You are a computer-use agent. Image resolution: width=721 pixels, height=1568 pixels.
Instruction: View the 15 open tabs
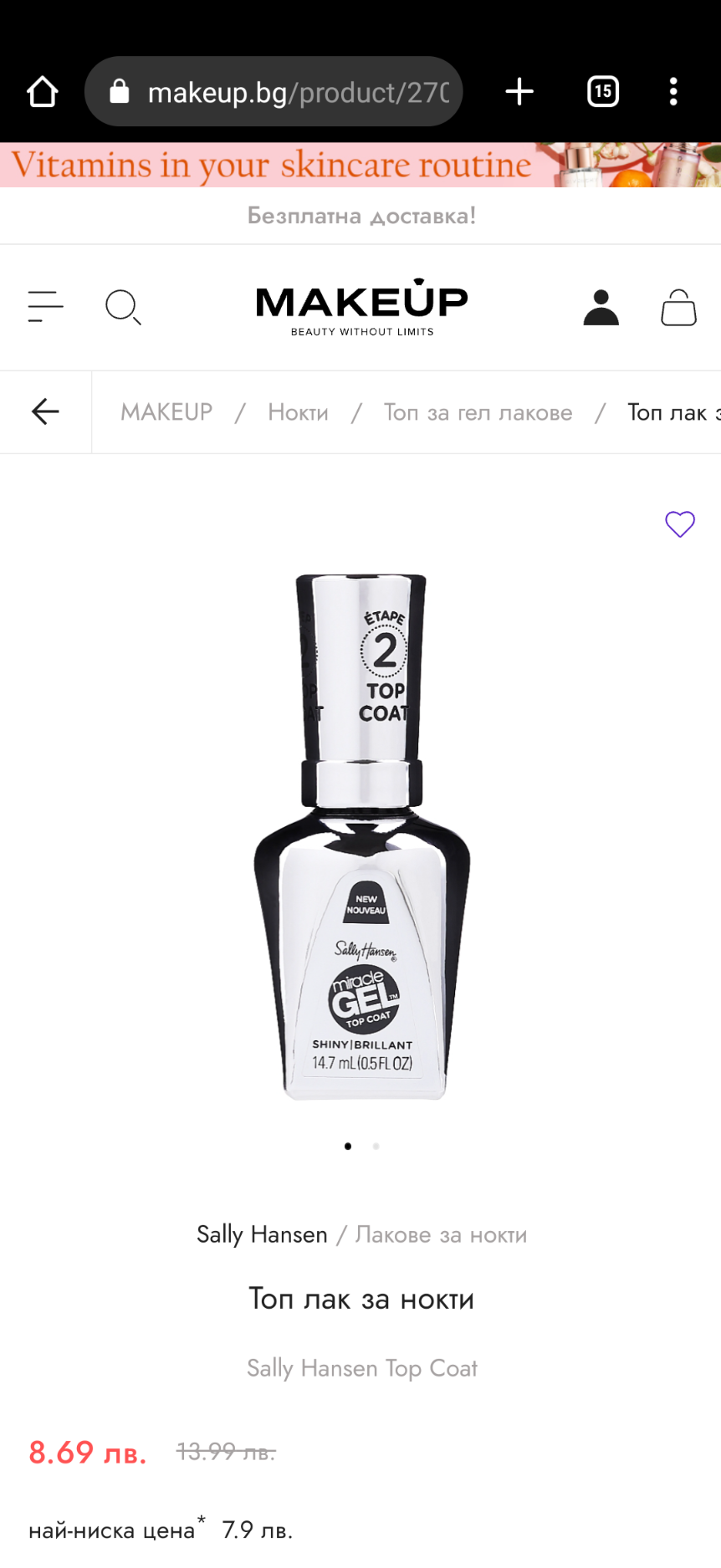[x=603, y=91]
